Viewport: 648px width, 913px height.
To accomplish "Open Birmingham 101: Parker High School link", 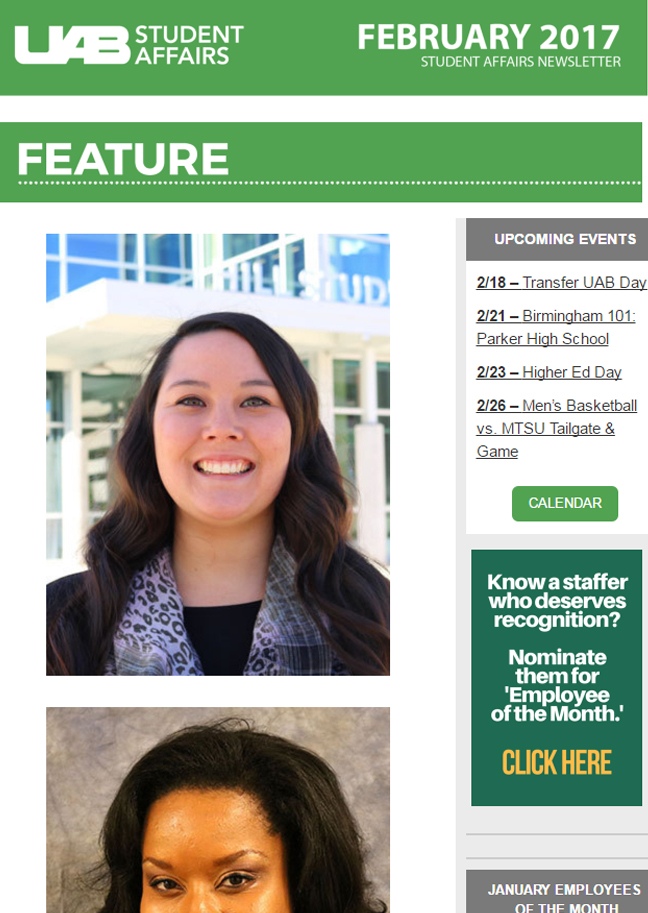I will pyautogui.click(x=556, y=327).
